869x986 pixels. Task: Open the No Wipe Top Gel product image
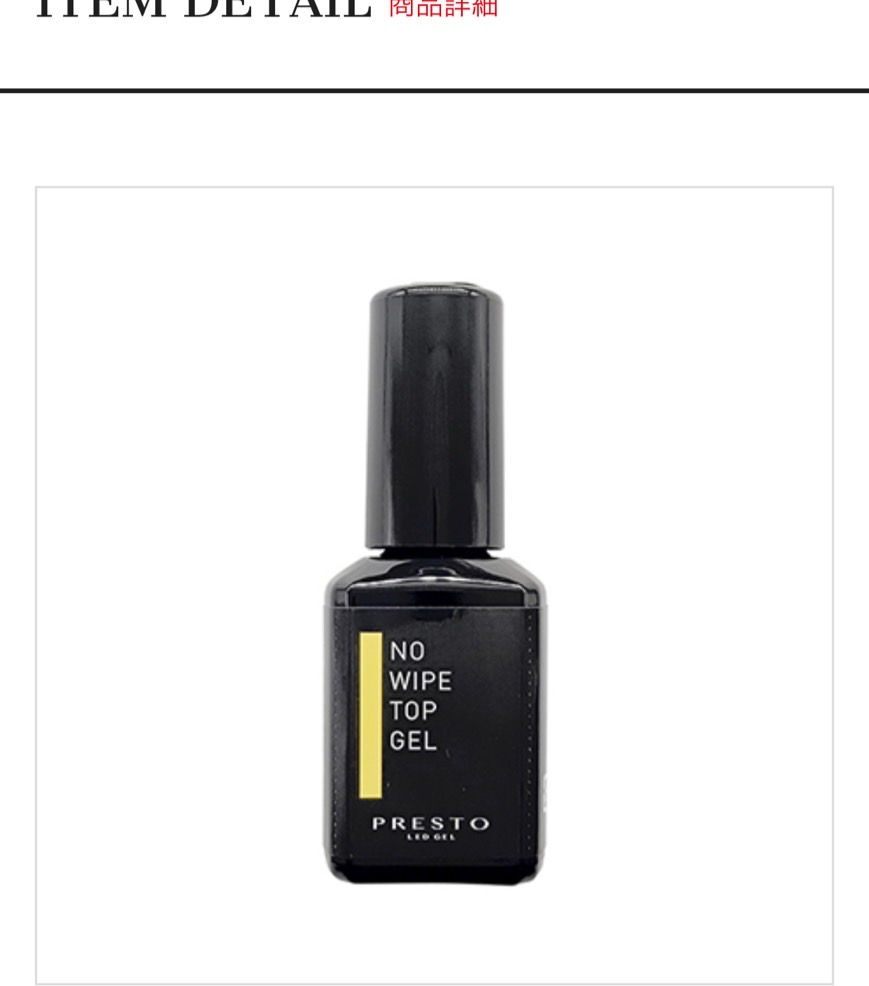click(x=434, y=585)
